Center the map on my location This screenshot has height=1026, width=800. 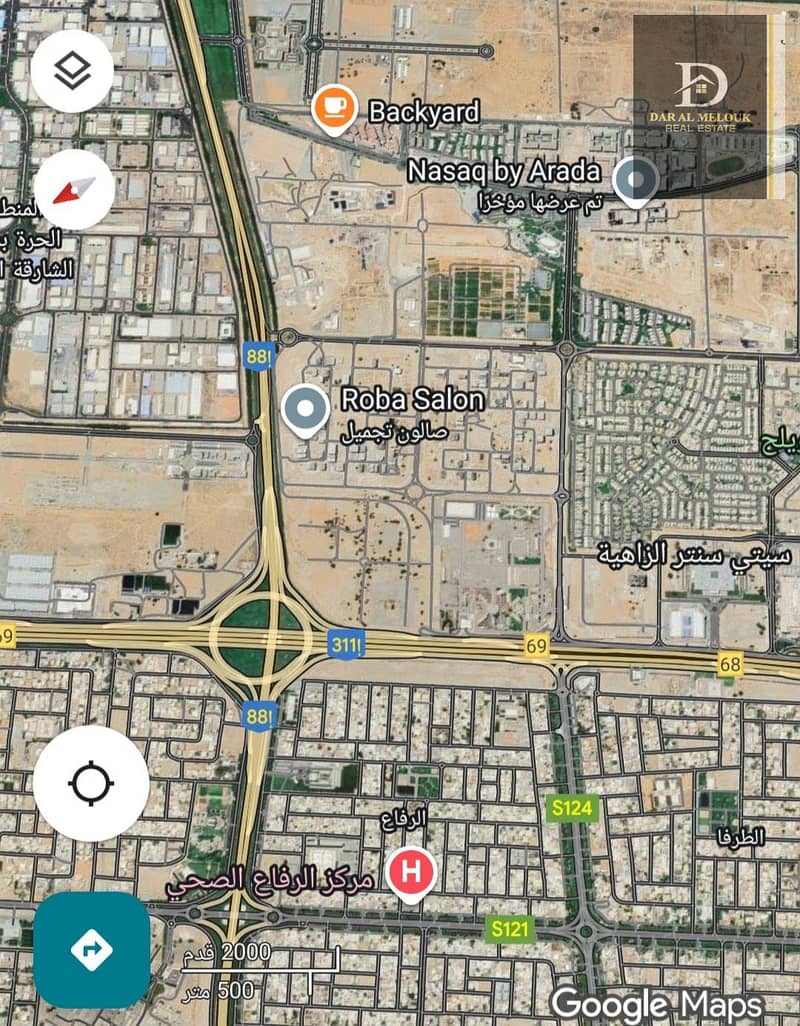coord(91,783)
